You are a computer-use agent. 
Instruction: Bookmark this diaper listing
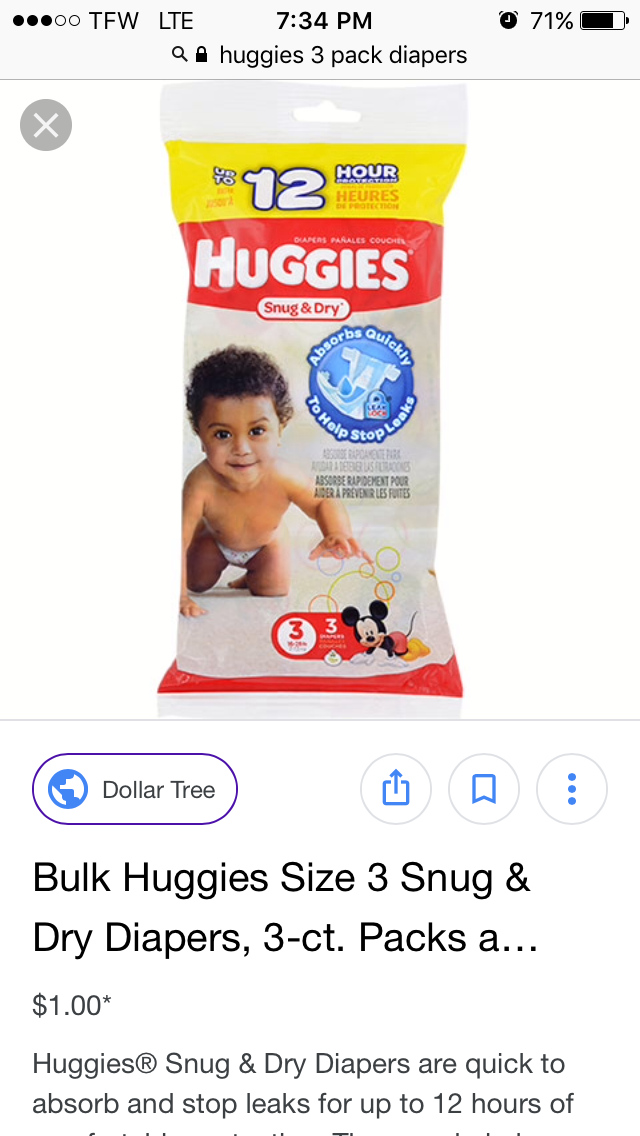[x=484, y=789]
